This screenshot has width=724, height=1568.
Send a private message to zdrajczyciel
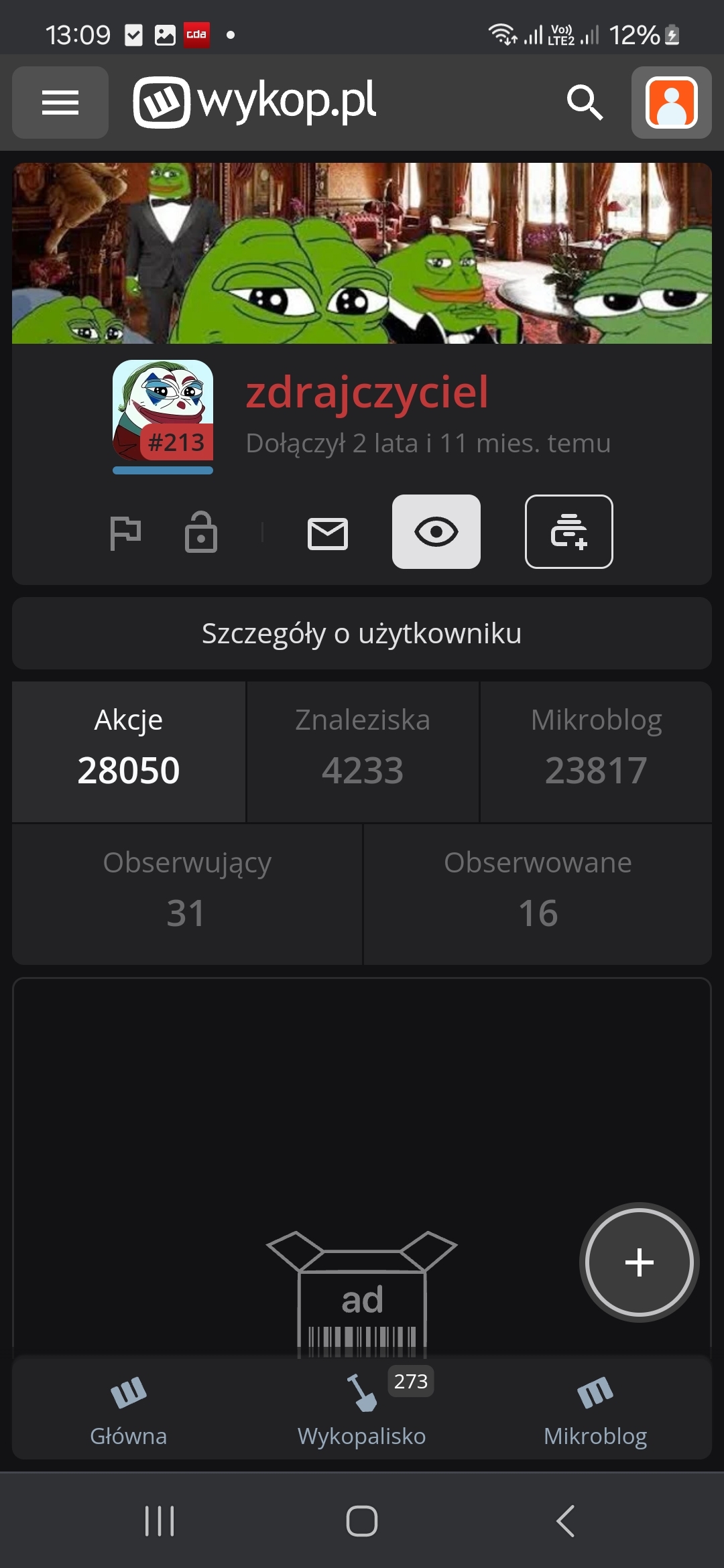click(327, 533)
